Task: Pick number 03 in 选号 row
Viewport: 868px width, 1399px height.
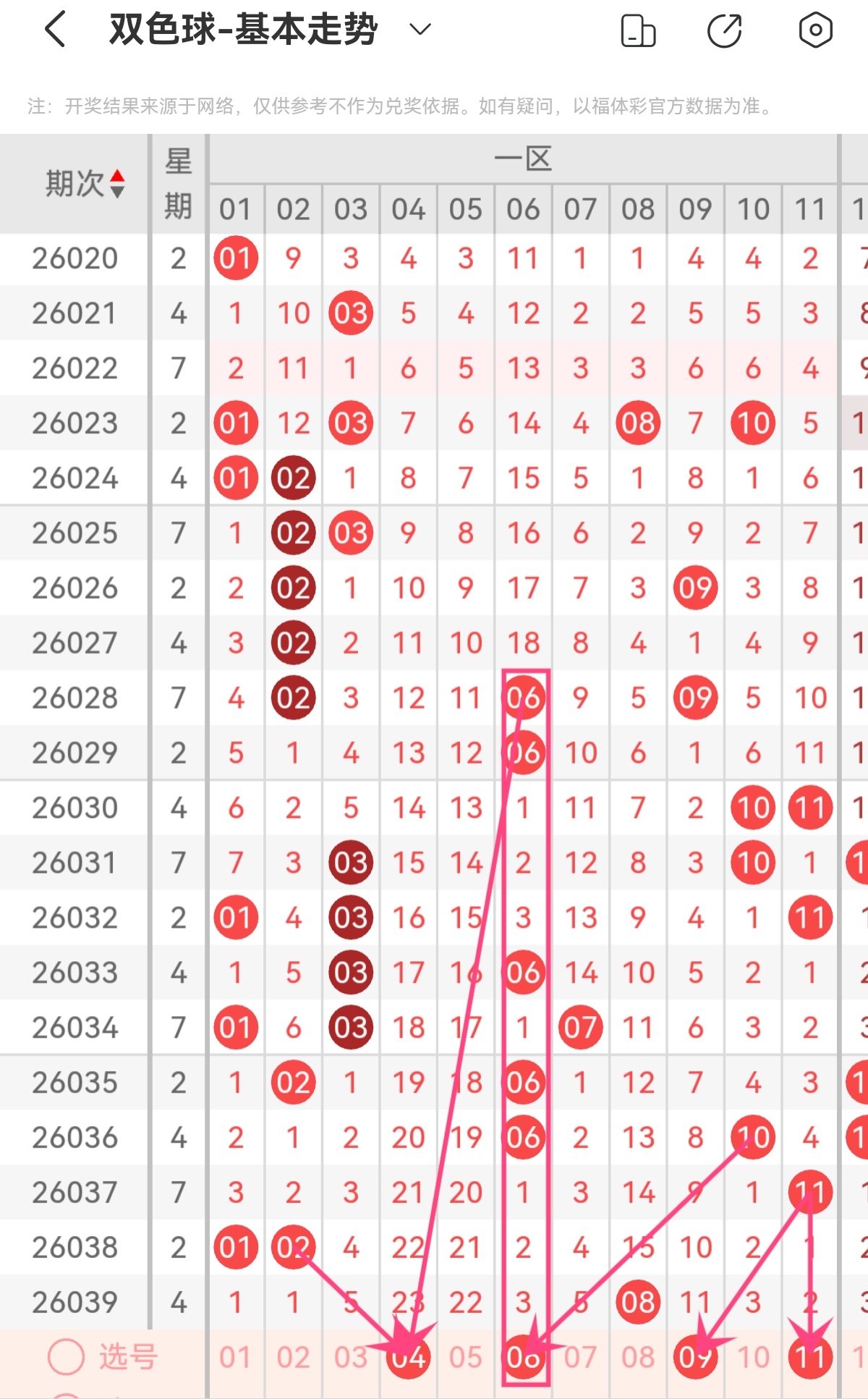Action: pyautogui.click(x=350, y=1358)
